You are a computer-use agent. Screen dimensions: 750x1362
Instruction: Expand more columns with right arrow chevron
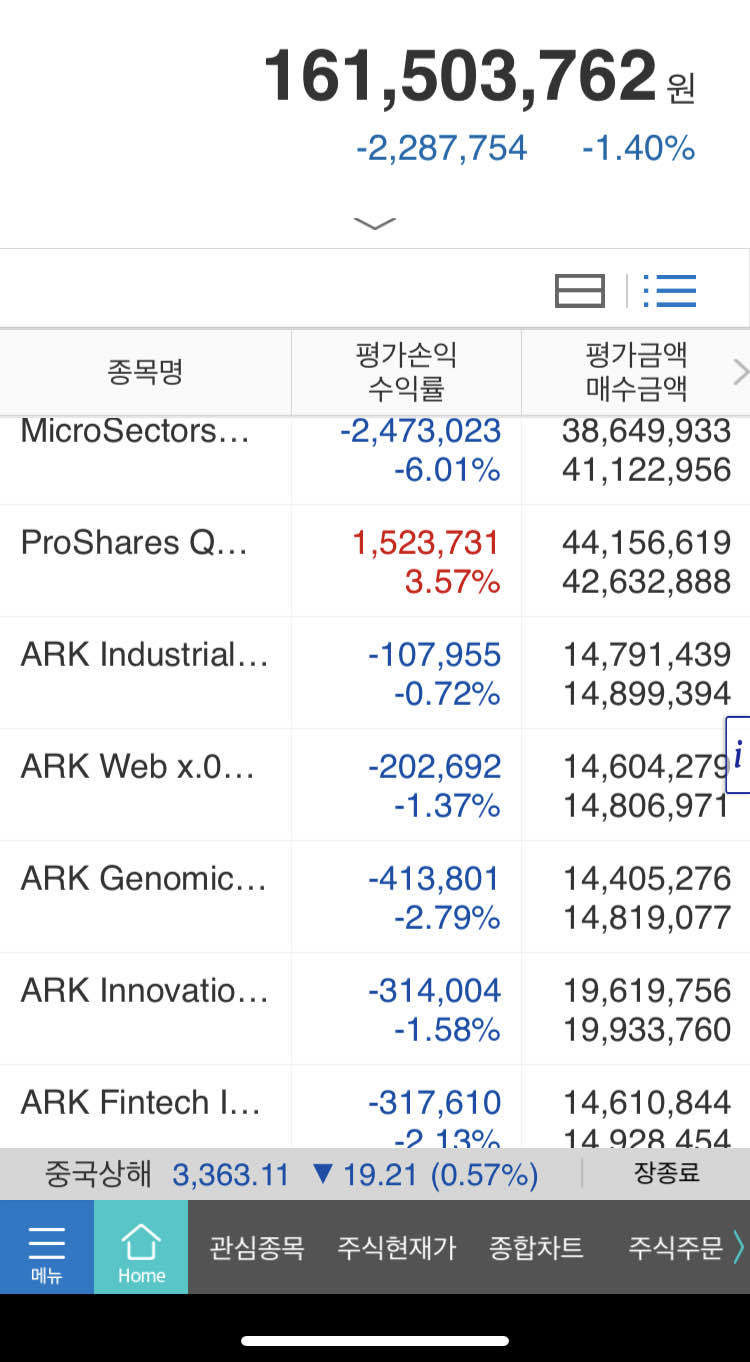740,371
